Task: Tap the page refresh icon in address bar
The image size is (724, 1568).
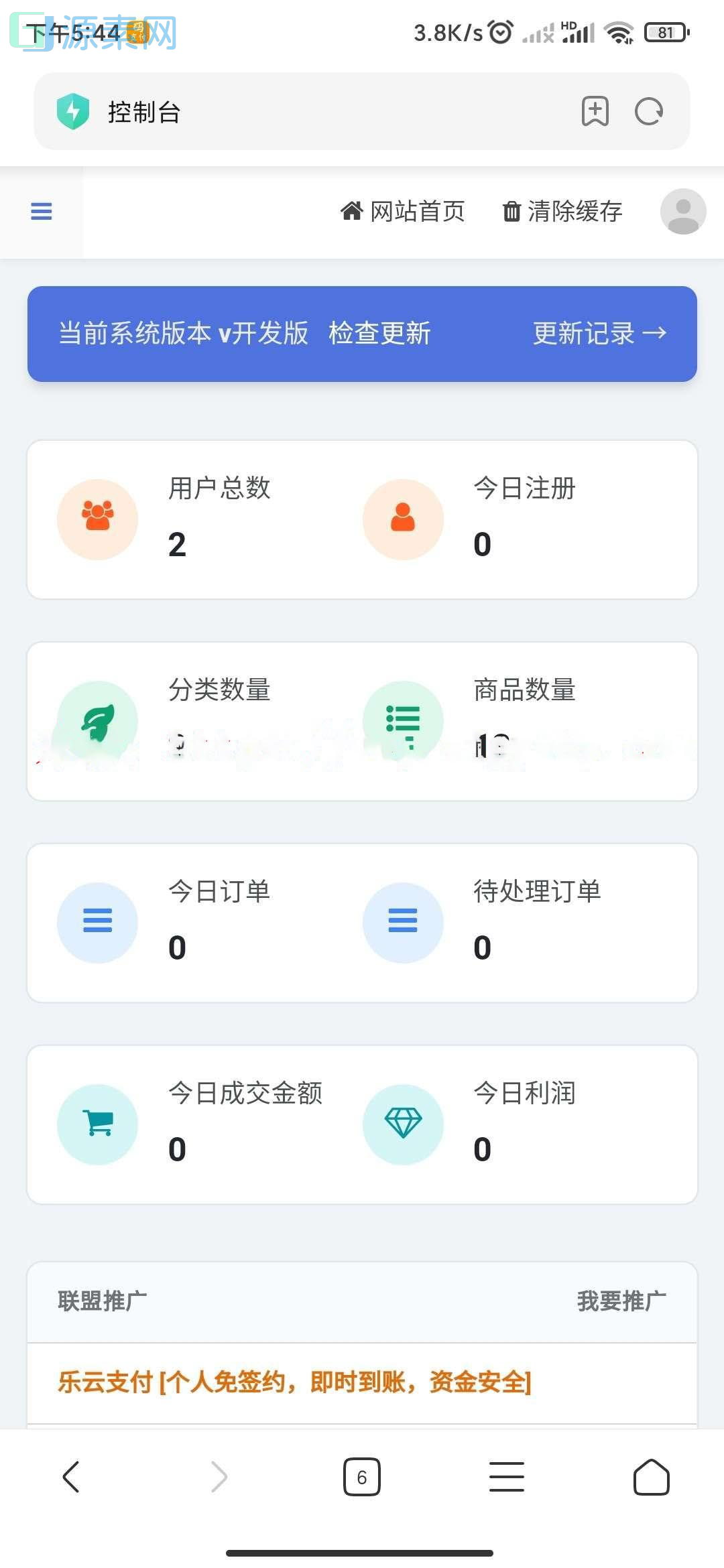Action: [648, 111]
